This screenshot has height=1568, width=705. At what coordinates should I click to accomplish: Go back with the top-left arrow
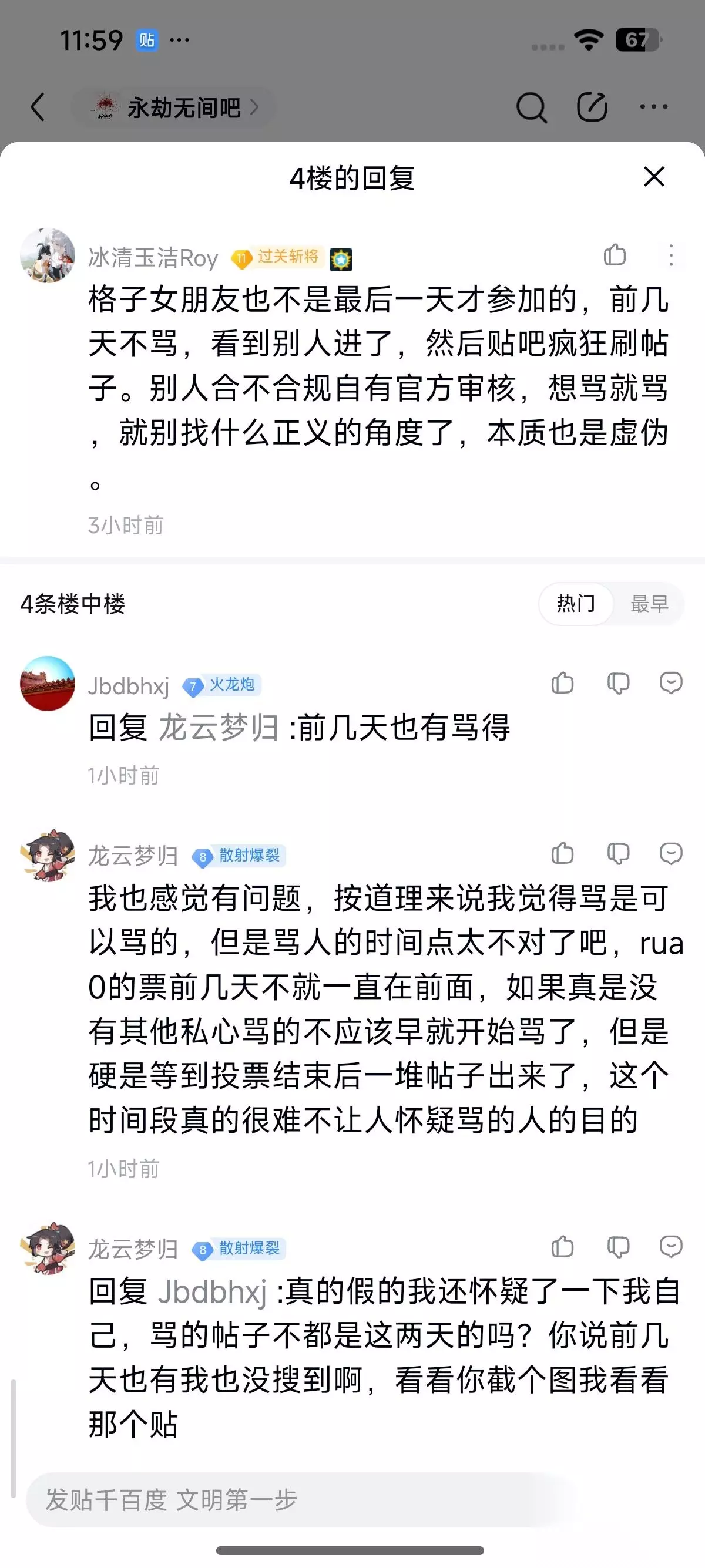(x=38, y=107)
